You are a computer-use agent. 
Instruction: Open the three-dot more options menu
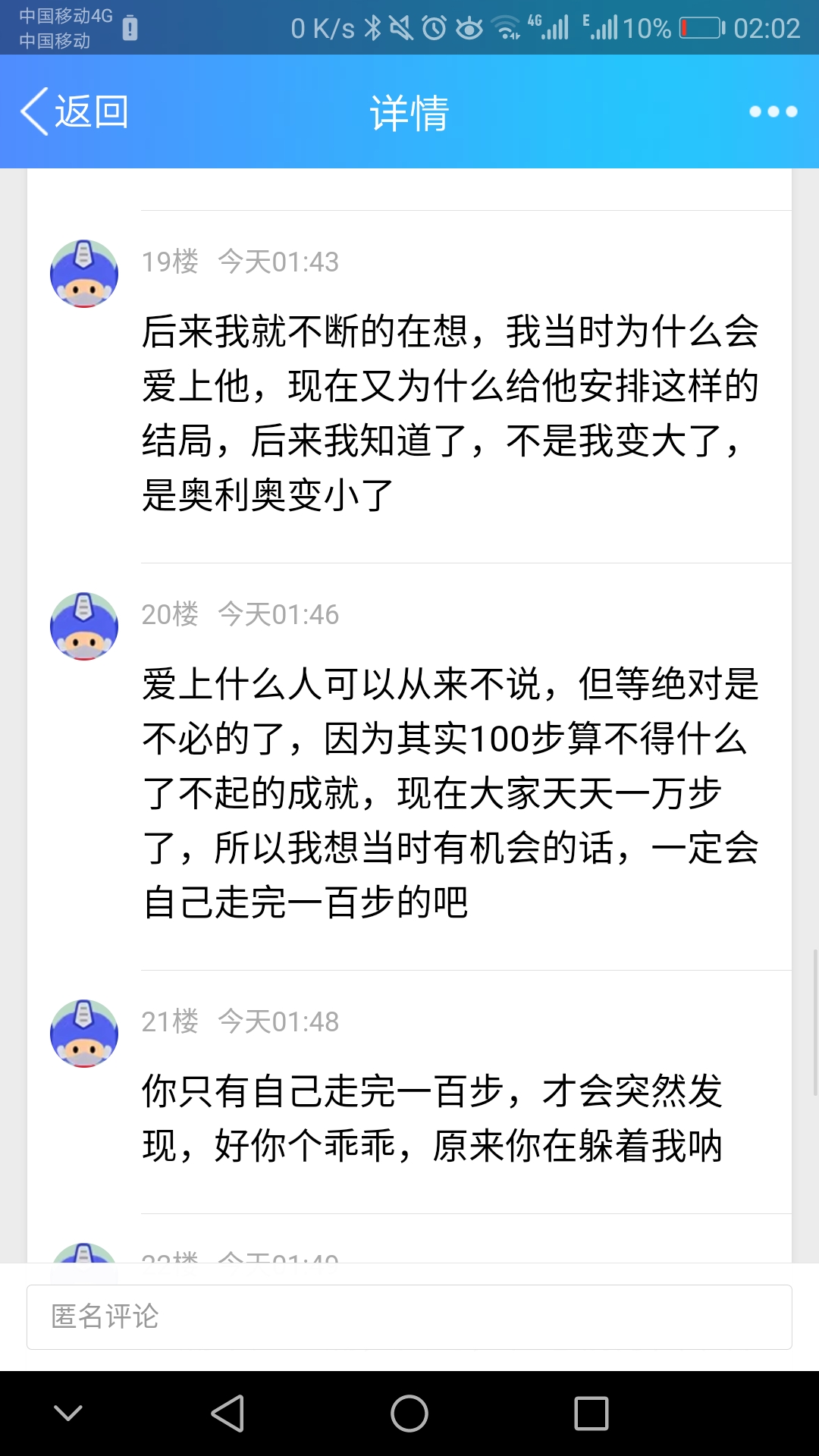(773, 111)
